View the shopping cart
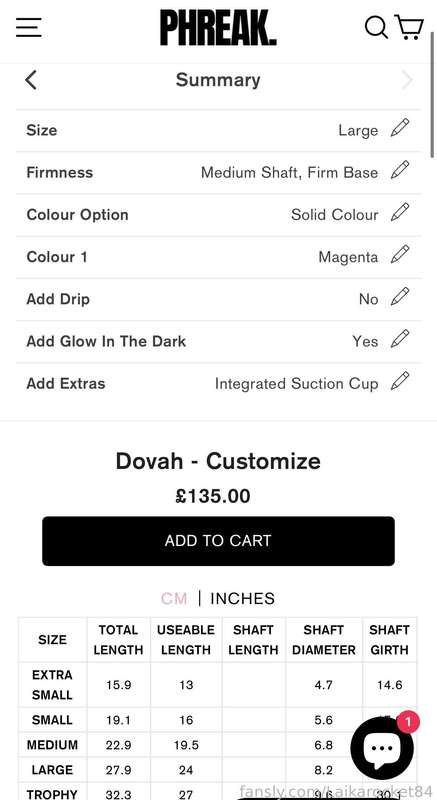Screen dimensions: 437x800 pos(409,27)
